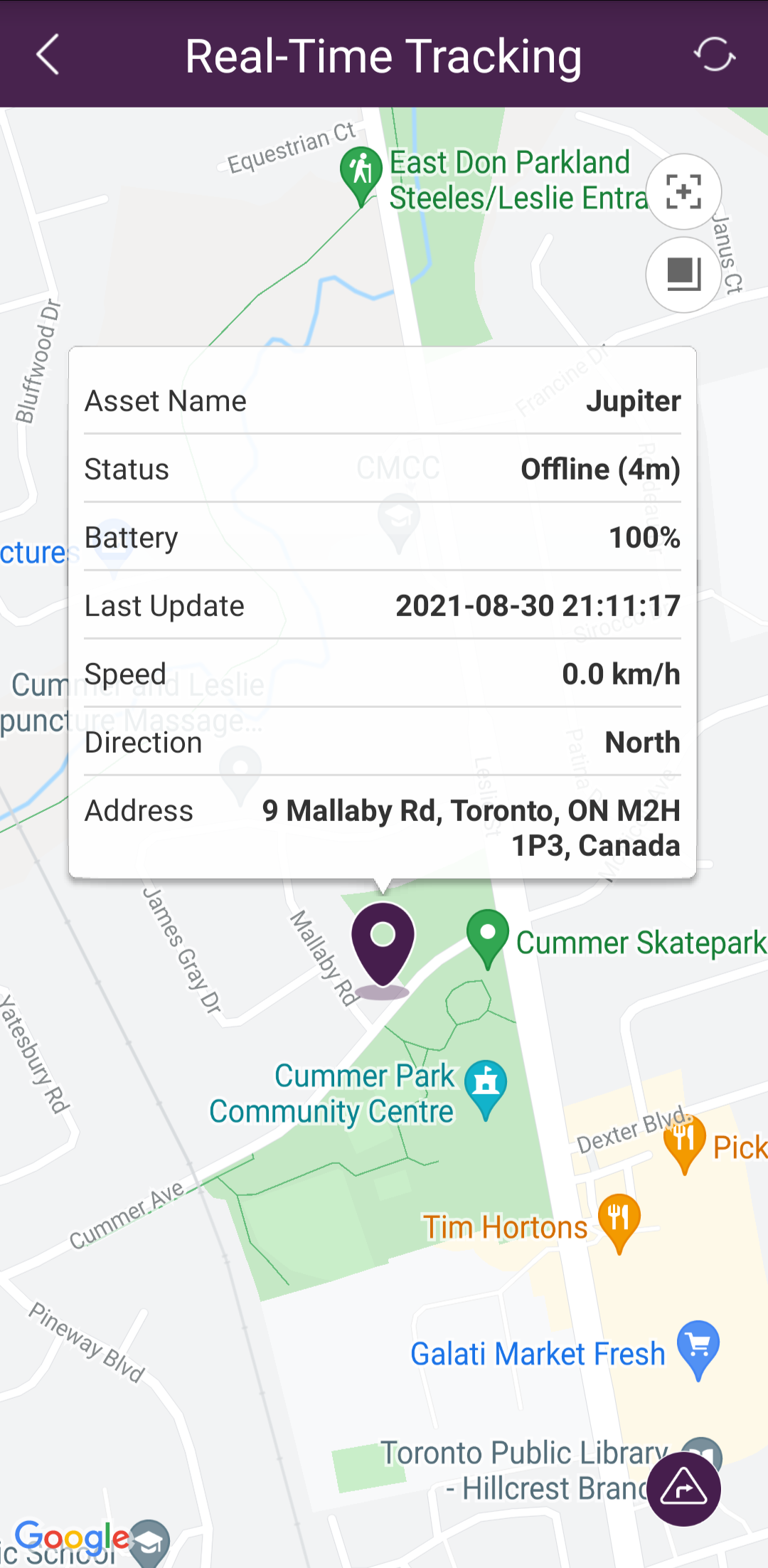Select the Galati Market Fresh pin
Image resolution: width=768 pixels, height=1568 pixels.
tap(698, 1346)
